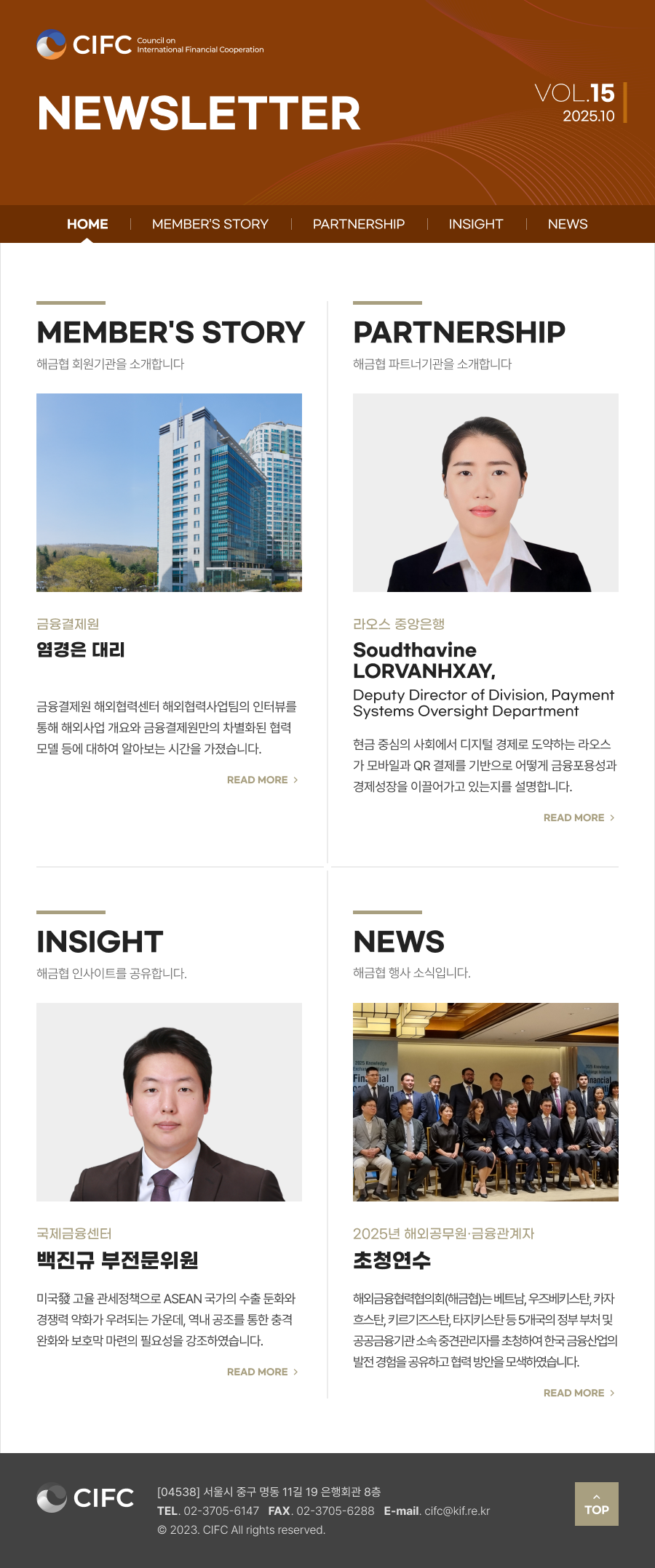Open READ MORE for 백진규 부전문위원 insight
Image resolution: width=655 pixels, height=1568 pixels.
click(x=262, y=1372)
